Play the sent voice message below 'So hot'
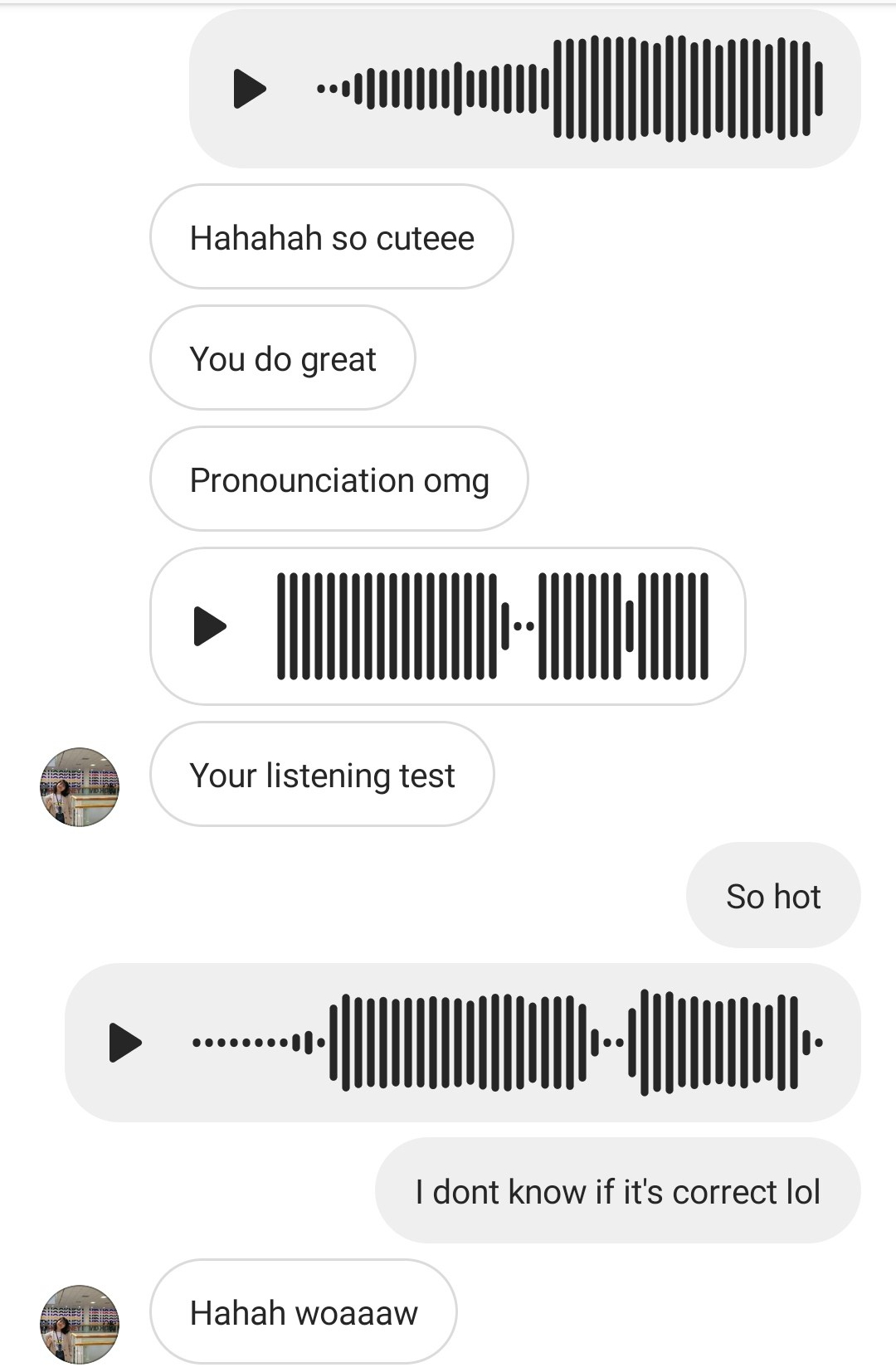Viewport: 896px width, 1372px height. coord(125,1043)
